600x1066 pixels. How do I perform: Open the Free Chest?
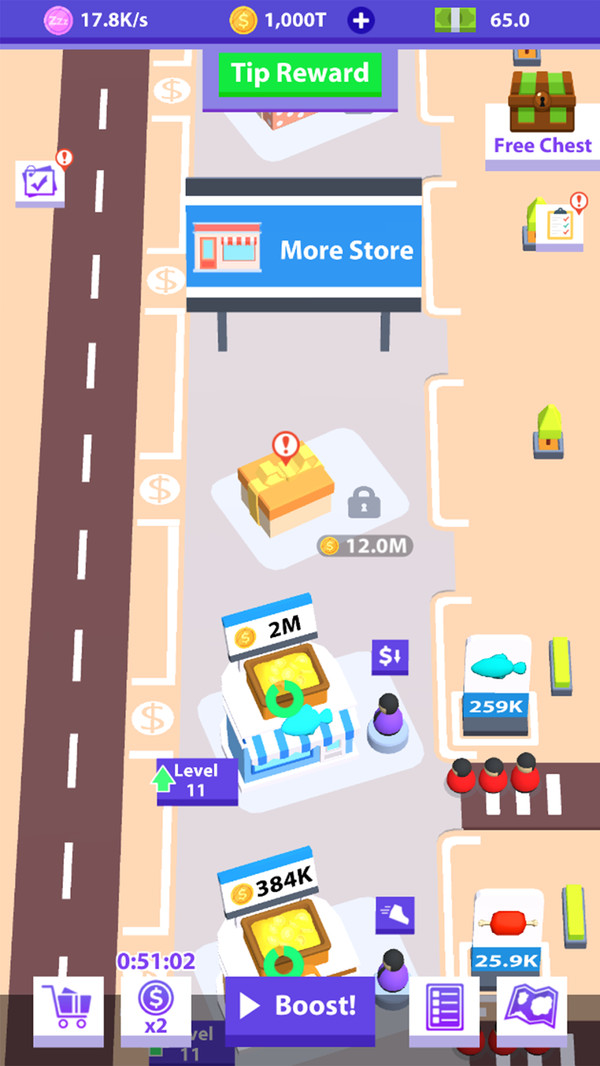[x=542, y=115]
